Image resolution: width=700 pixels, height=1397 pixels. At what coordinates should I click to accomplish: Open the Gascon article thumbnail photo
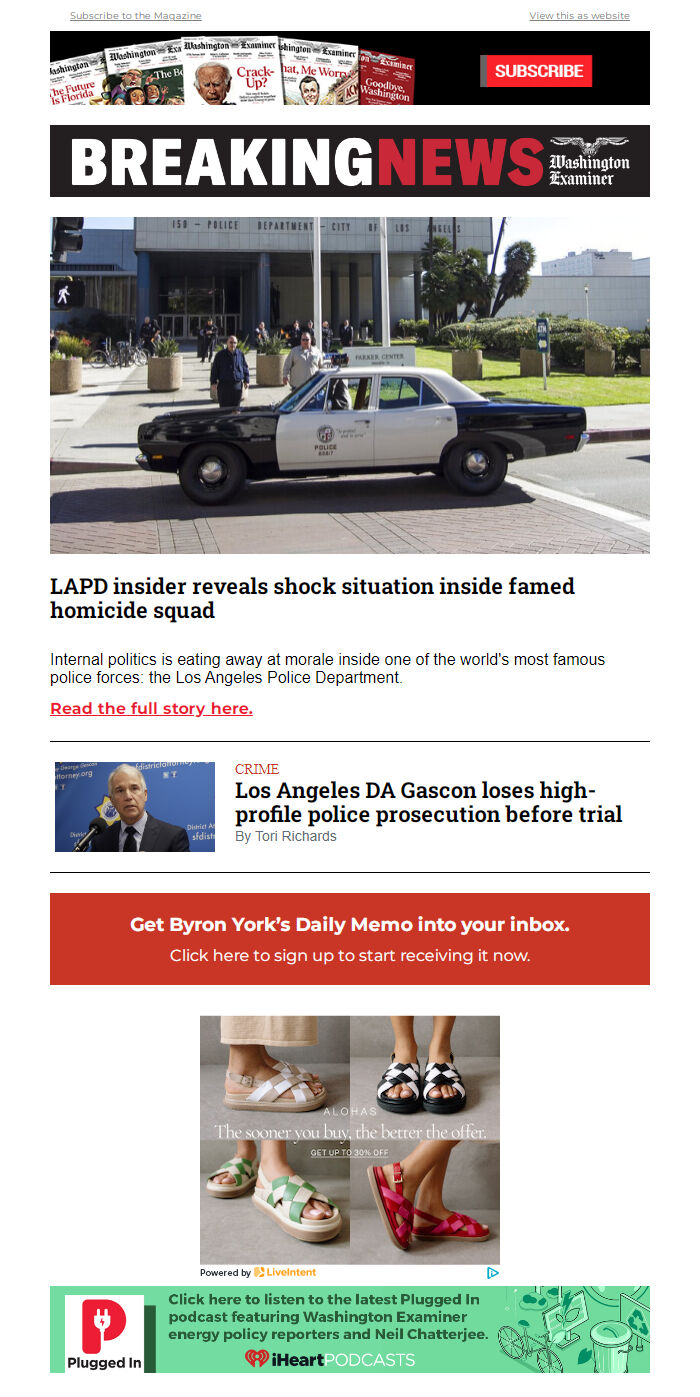click(x=135, y=807)
